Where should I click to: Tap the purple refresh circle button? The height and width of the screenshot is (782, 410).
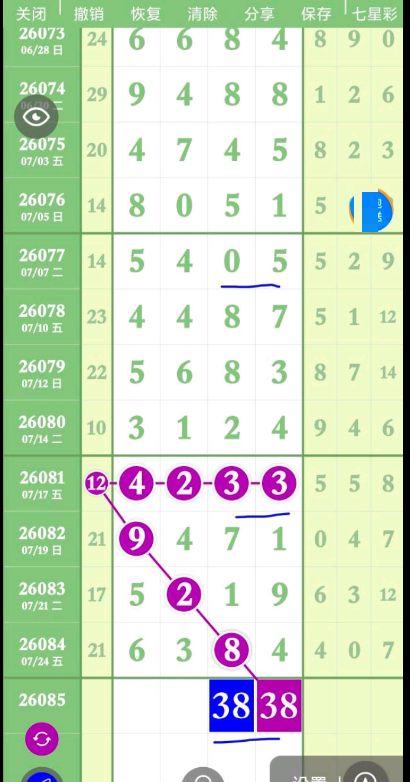(x=42, y=739)
